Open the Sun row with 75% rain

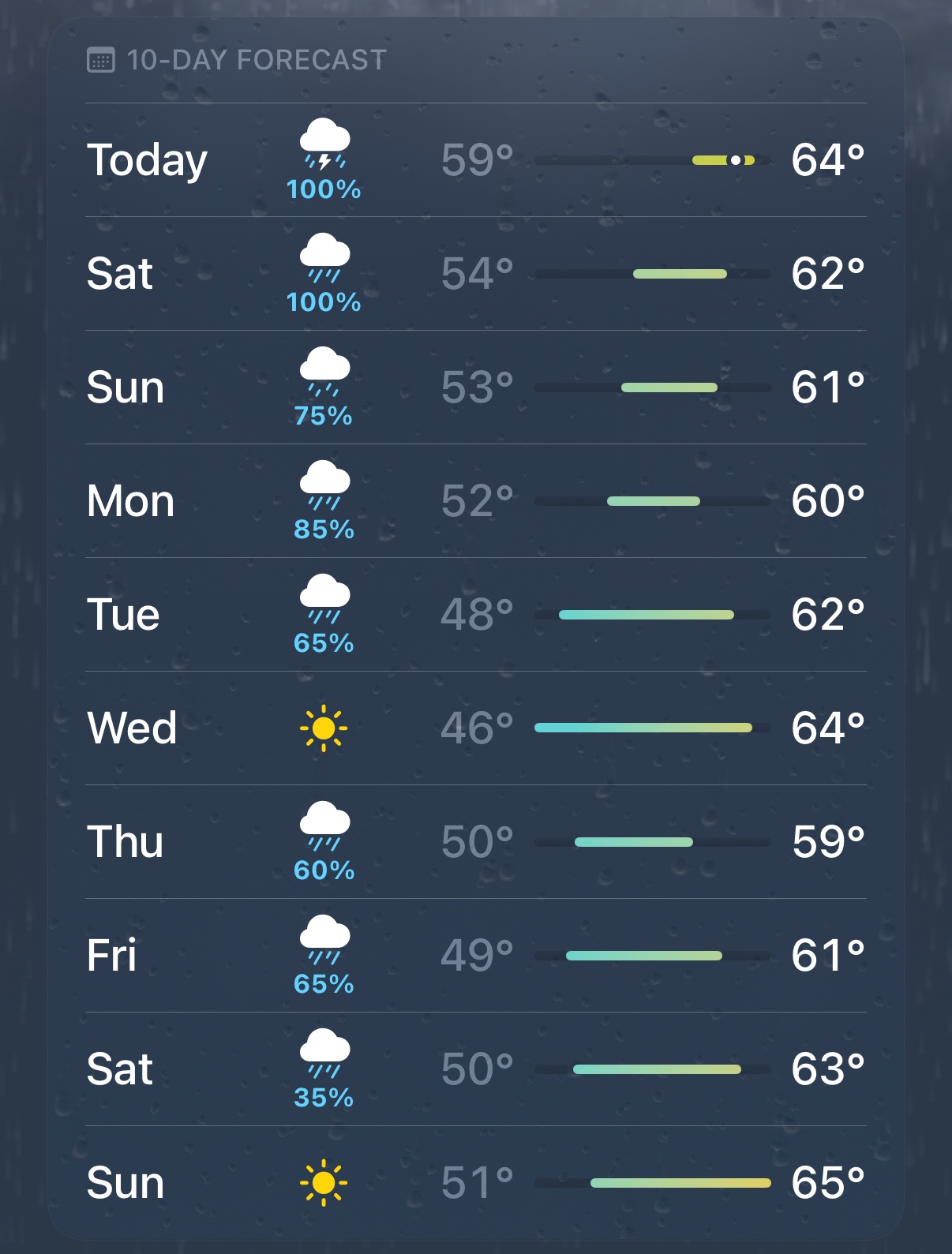coord(475,387)
